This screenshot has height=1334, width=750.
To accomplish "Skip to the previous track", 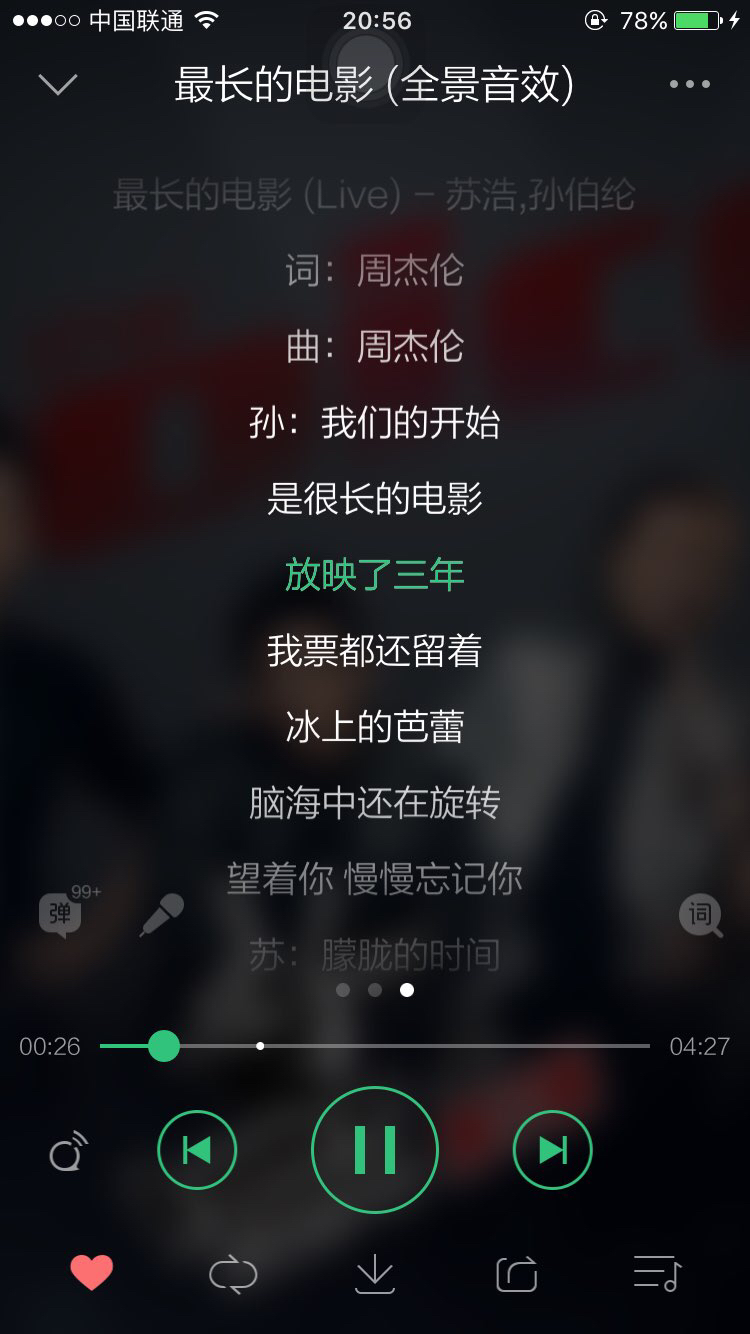I will click(197, 1150).
